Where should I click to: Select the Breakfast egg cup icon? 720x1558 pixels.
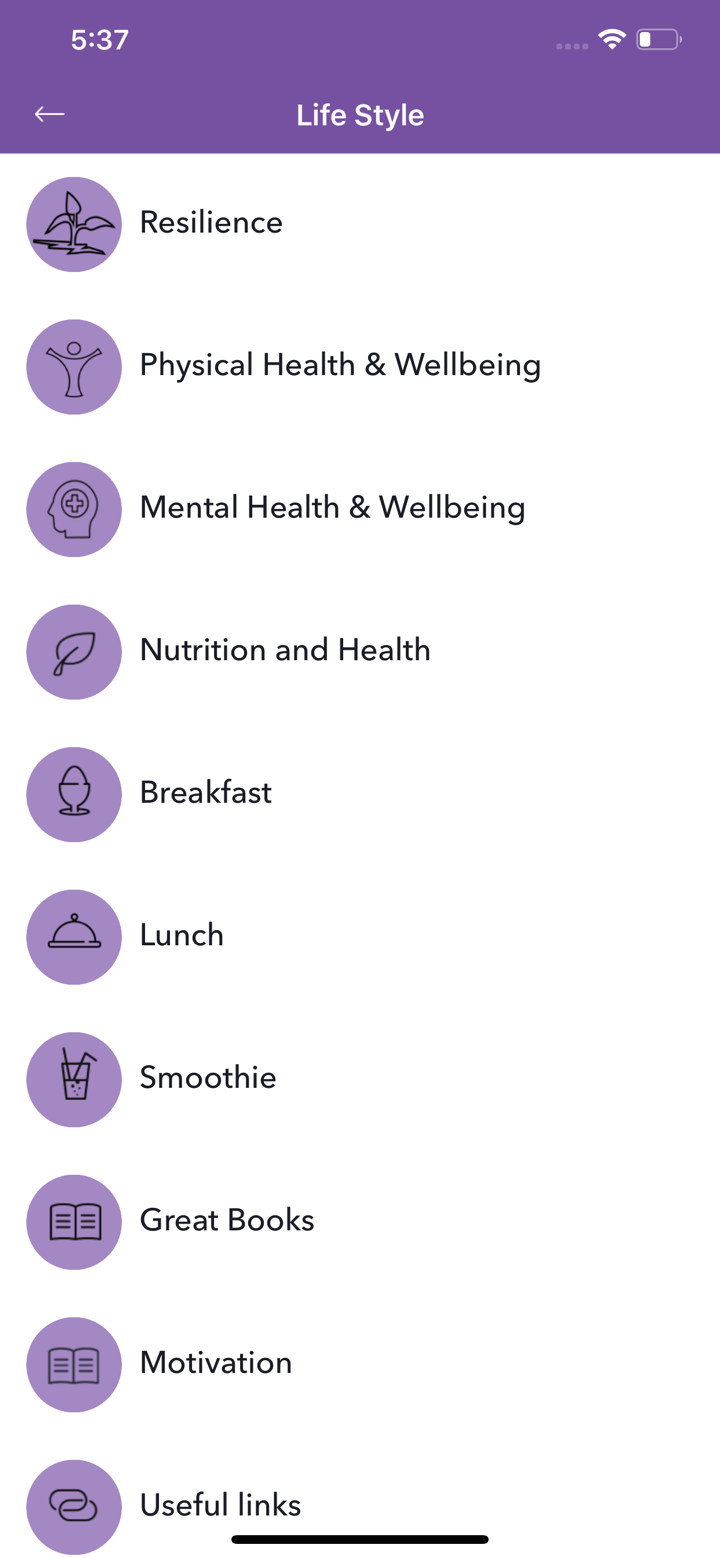tap(74, 794)
